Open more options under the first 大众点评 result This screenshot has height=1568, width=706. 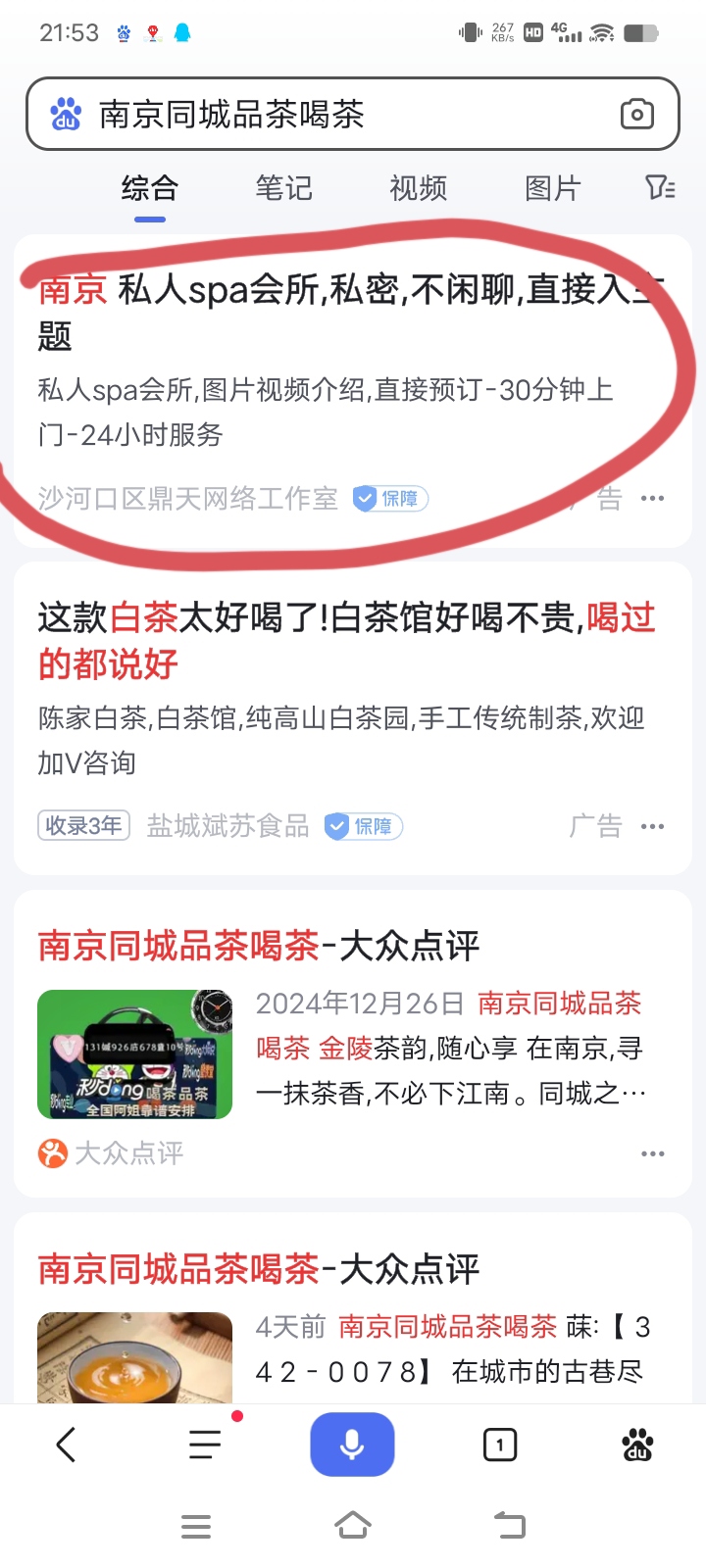652,1153
